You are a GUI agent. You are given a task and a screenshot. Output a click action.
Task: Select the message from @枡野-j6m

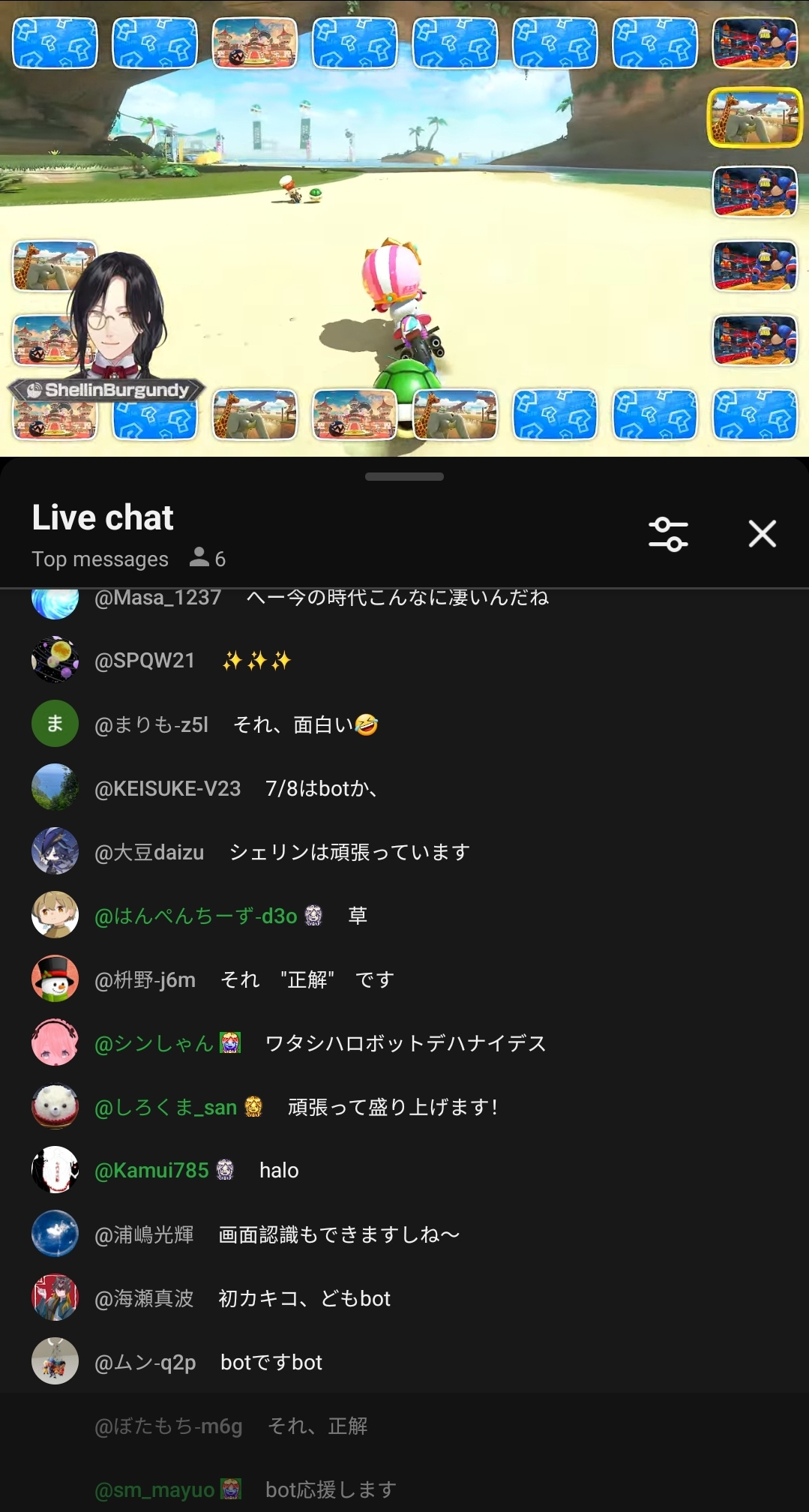[307, 979]
